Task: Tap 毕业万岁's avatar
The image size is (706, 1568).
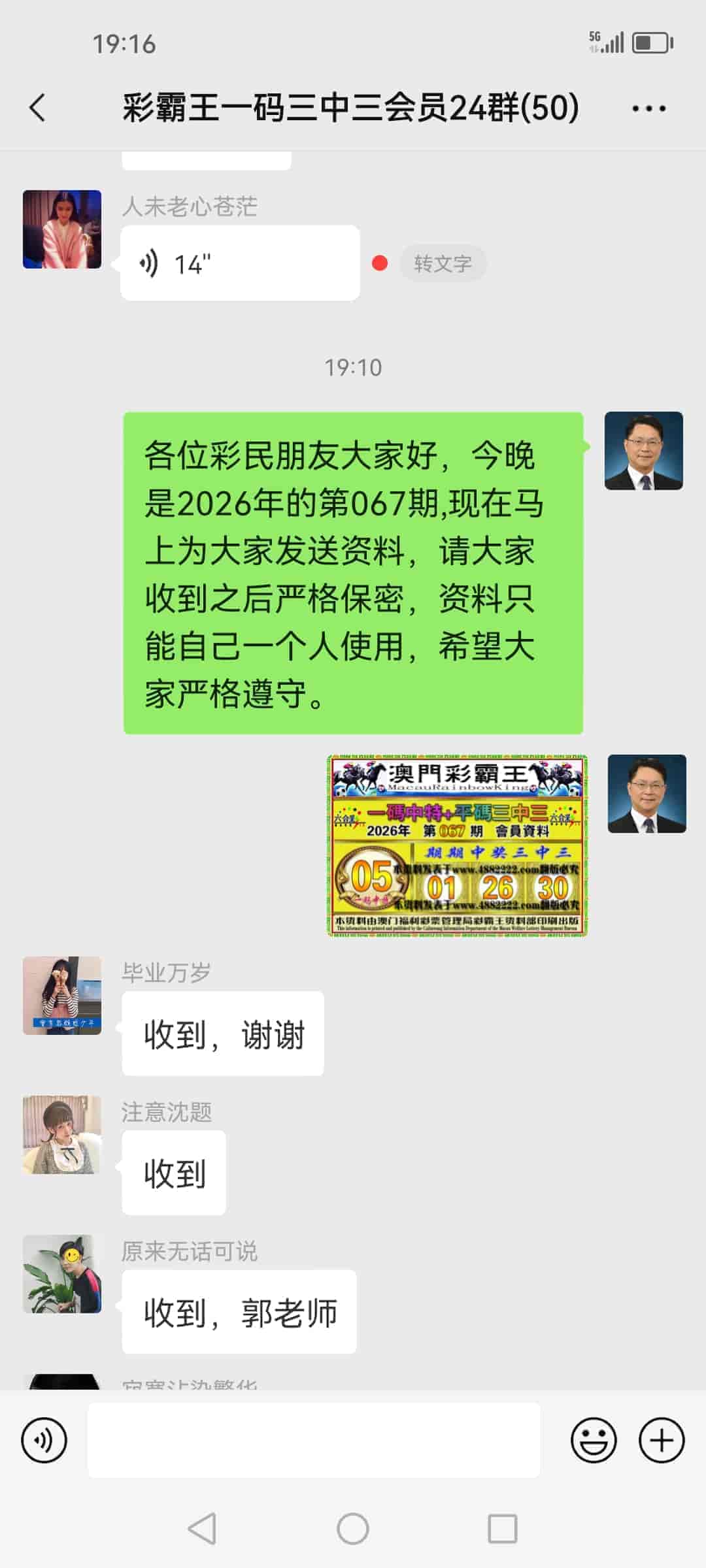Action: [x=62, y=996]
